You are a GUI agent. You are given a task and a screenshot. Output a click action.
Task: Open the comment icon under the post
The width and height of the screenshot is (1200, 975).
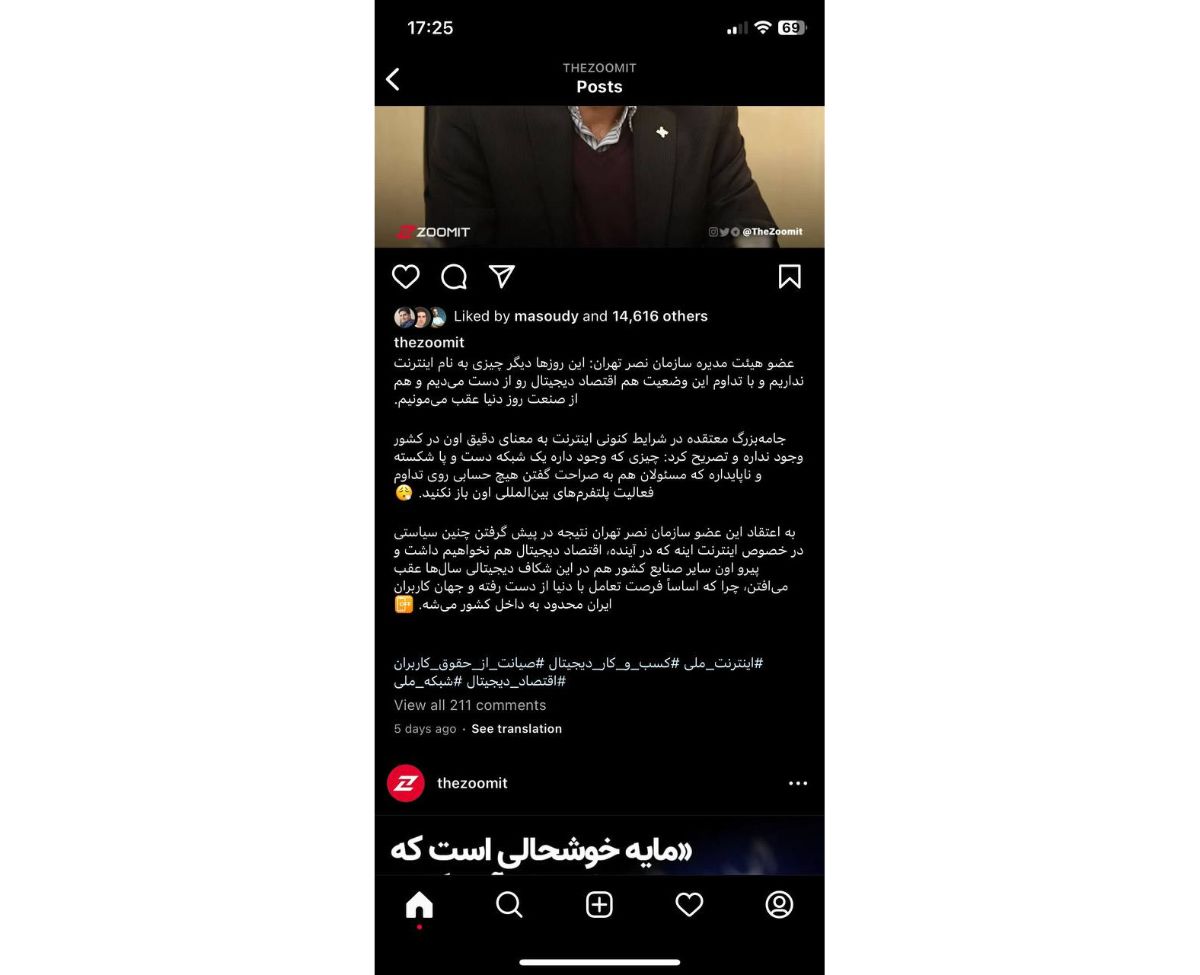[x=454, y=277]
